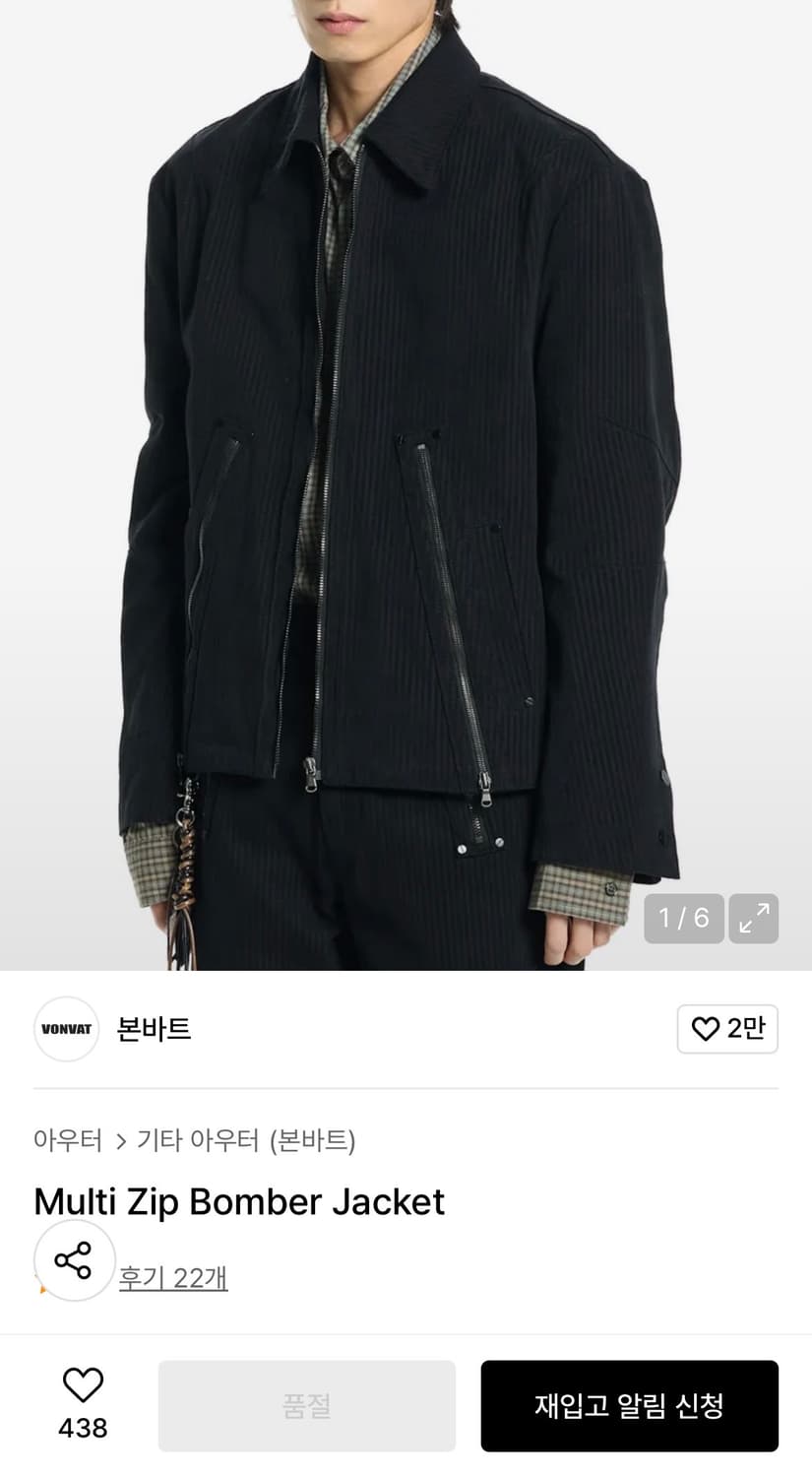Click the 2만 brand likes pill button
The image size is (812, 1477).
coord(727,1028)
